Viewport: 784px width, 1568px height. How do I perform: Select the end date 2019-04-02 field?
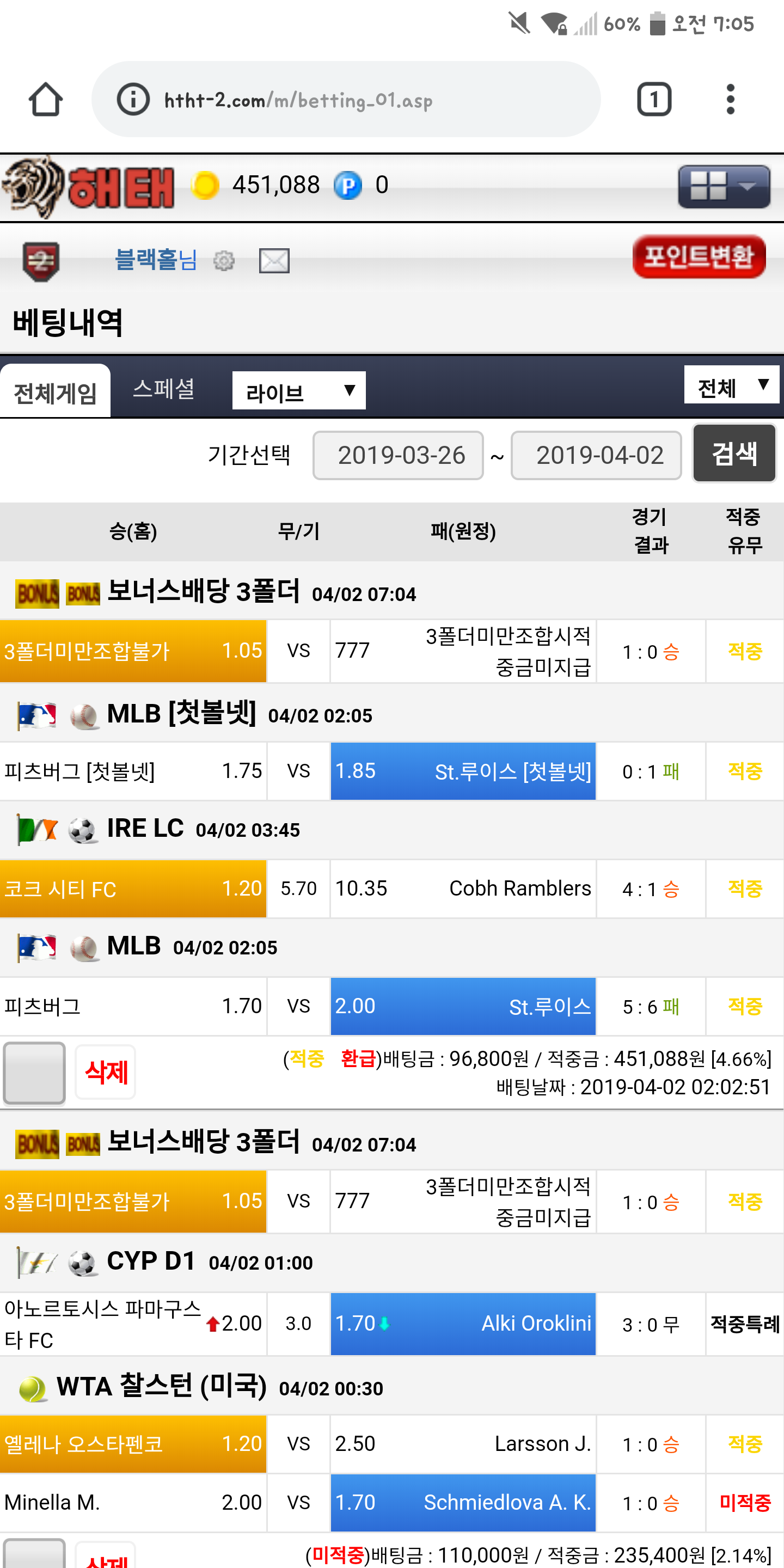pyautogui.click(x=596, y=455)
